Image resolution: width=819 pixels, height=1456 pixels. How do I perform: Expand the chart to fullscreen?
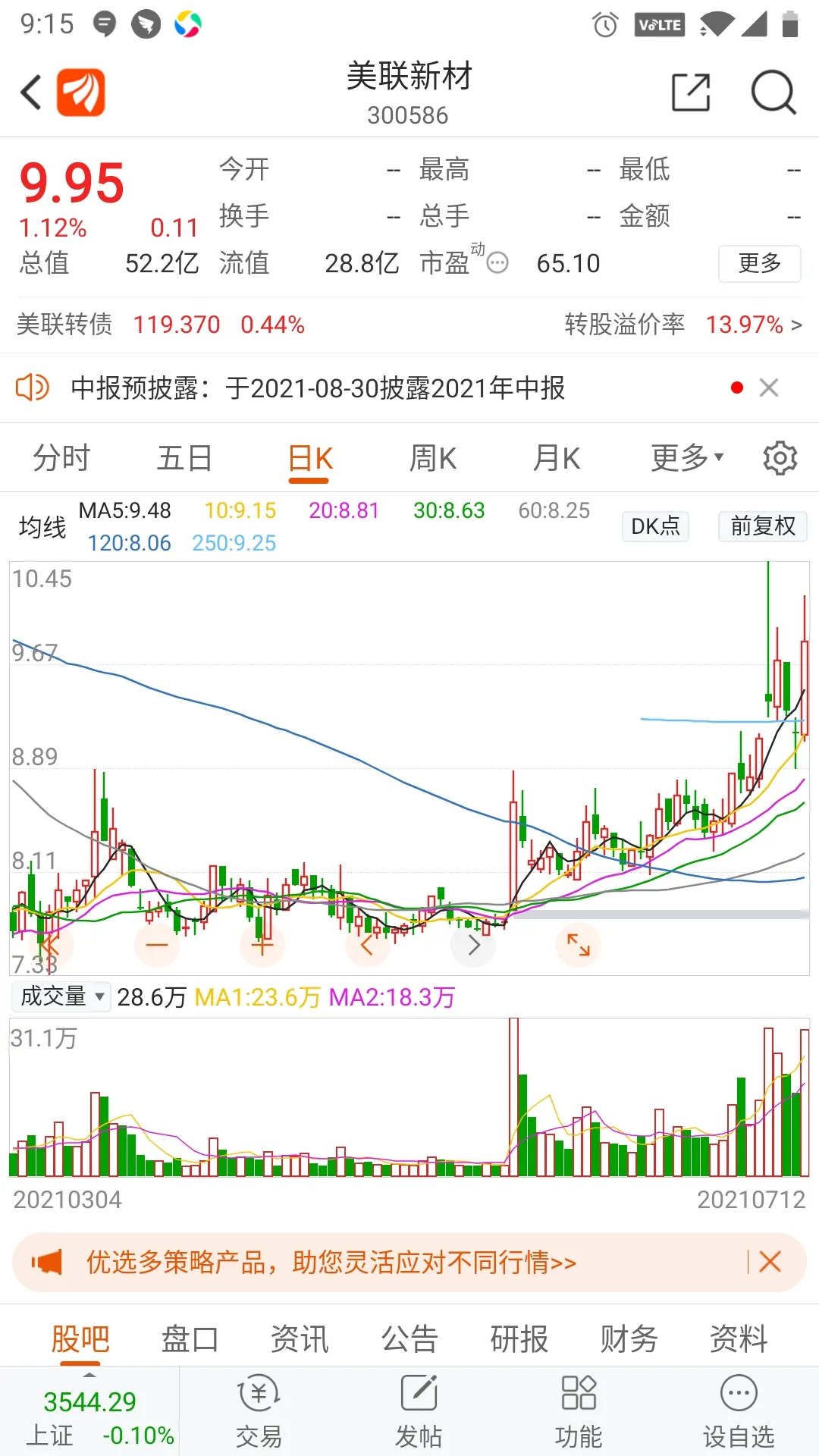pos(579,945)
